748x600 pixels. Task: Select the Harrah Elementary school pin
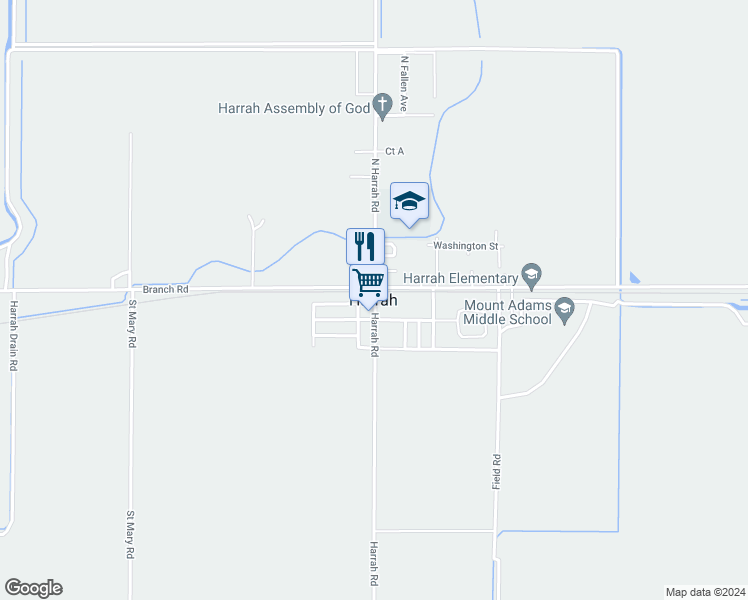pos(533,276)
